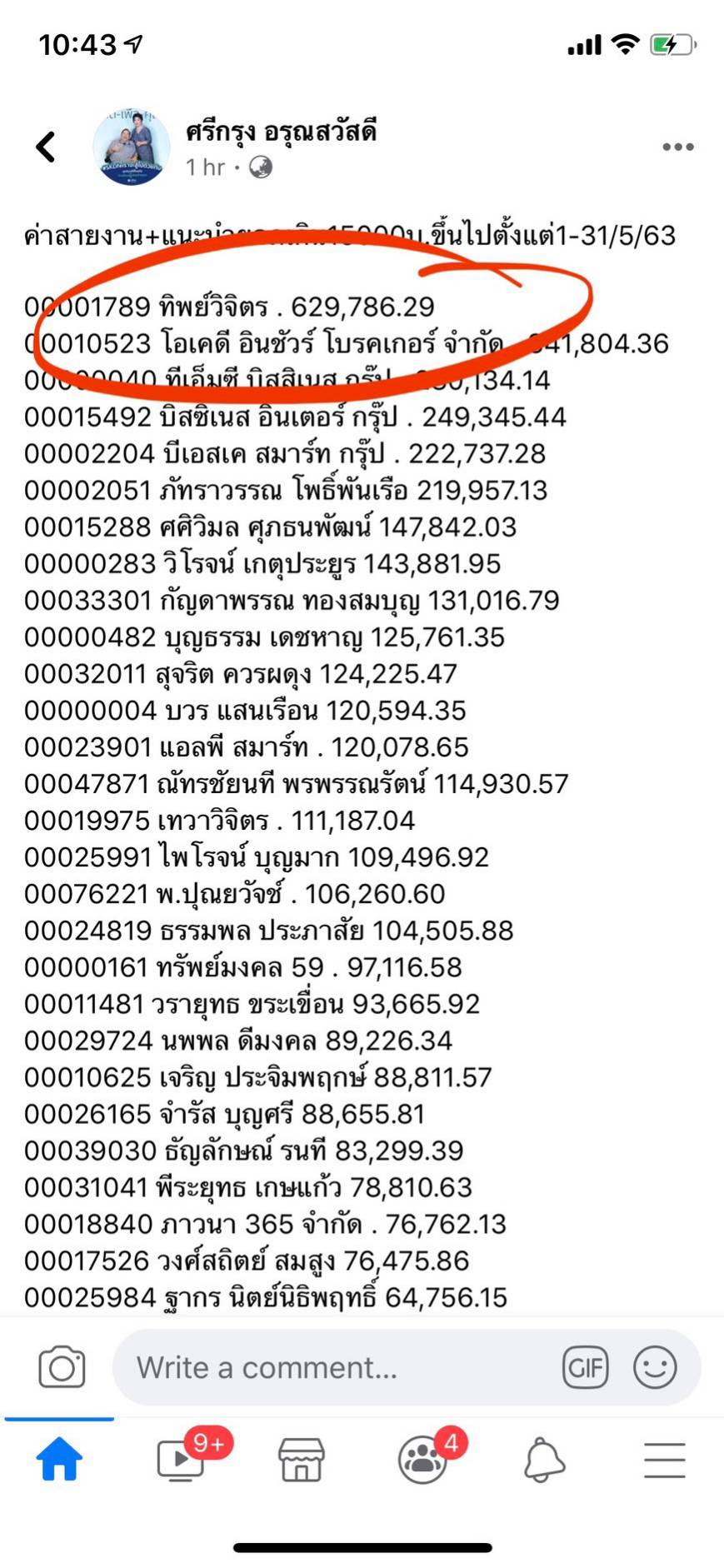The image size is (724, 1568).
Task: Open ศรีกรุง อรุณสวัสดี profile picture
Action: (131, 146)
